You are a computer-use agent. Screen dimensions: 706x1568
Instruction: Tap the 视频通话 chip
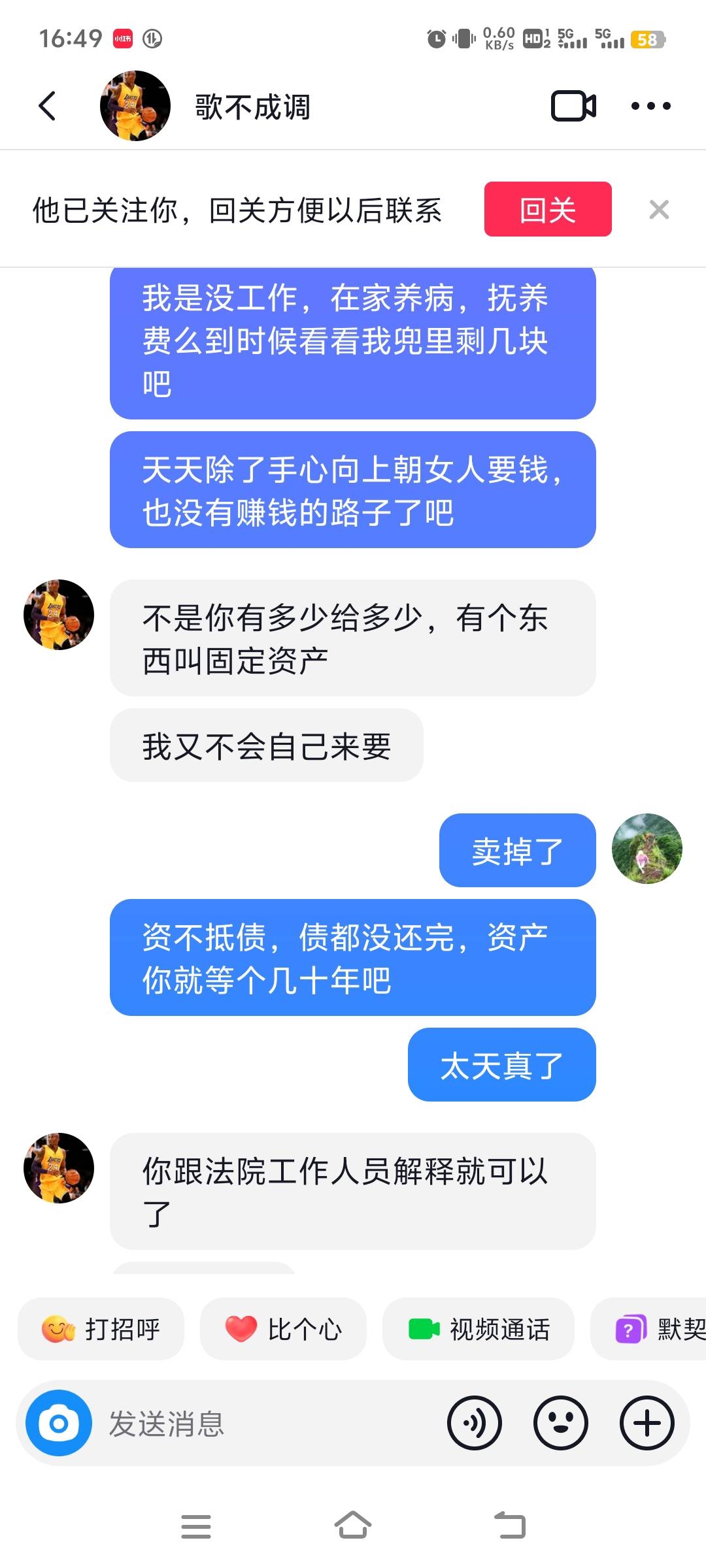pos(479,1329)
